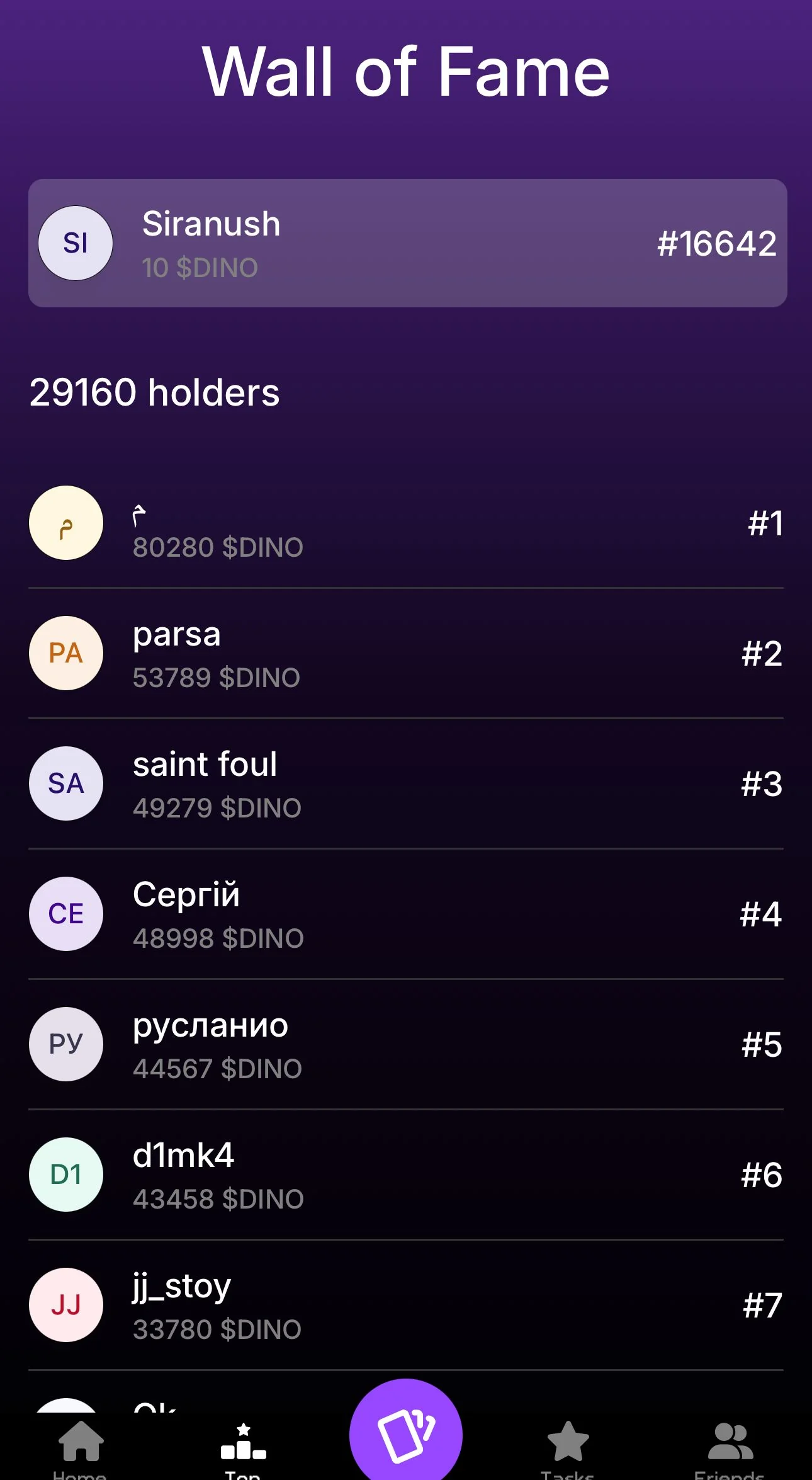The image size is (812, 1480).
Task: Open parsa's leaderboard entry
Action: coord(406,653)
